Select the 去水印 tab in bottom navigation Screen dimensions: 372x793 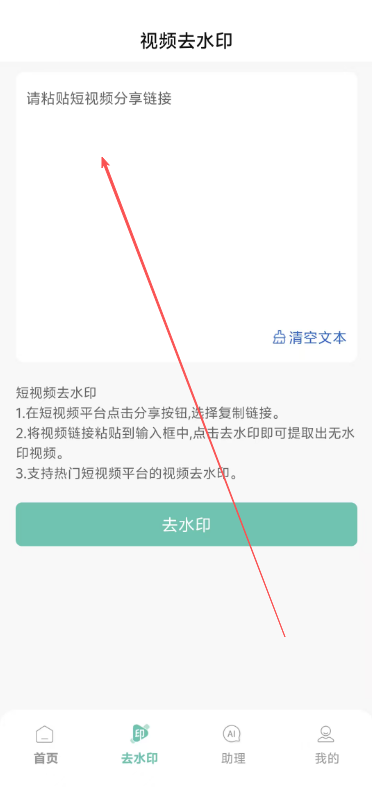click(139, 744)
